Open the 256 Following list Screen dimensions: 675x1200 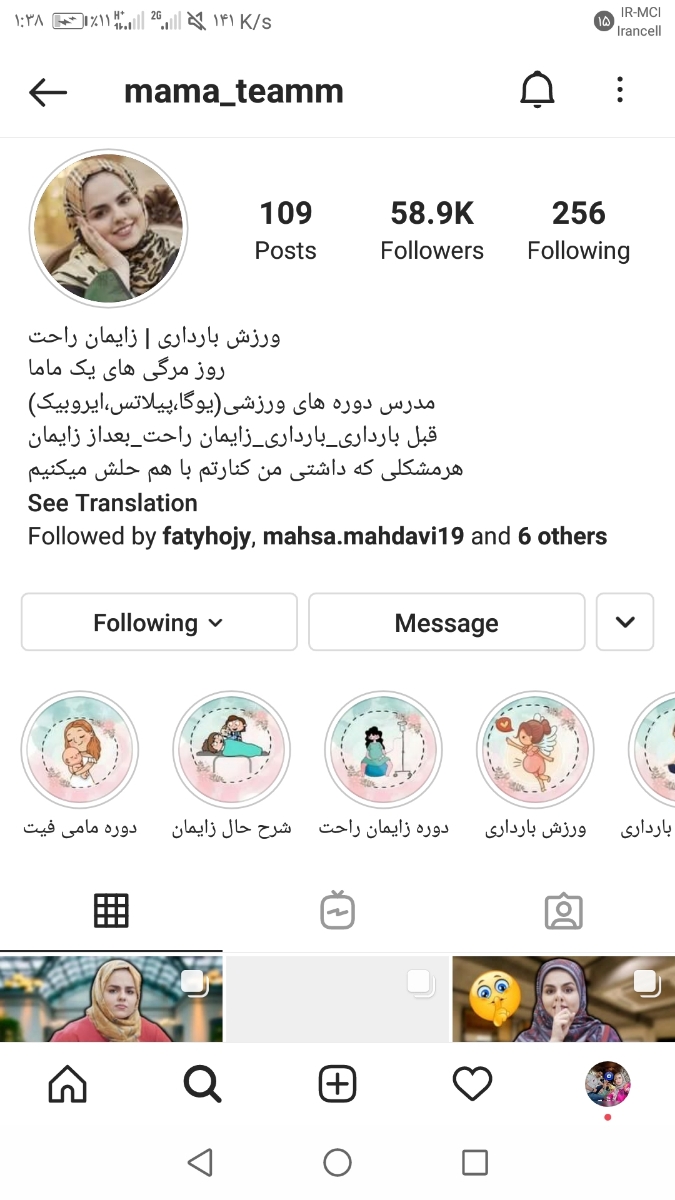click(578, 229)
